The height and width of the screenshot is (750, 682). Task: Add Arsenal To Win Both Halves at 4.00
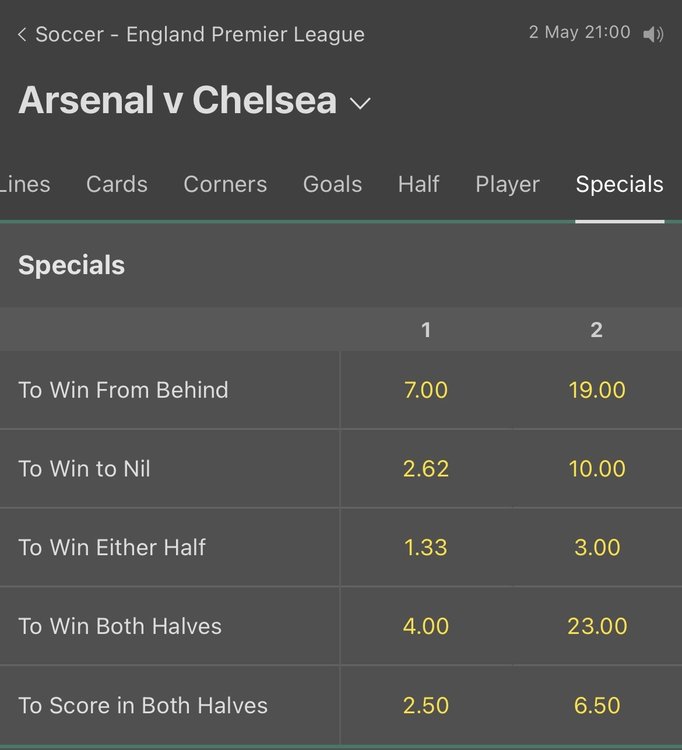tap(426, 627)
